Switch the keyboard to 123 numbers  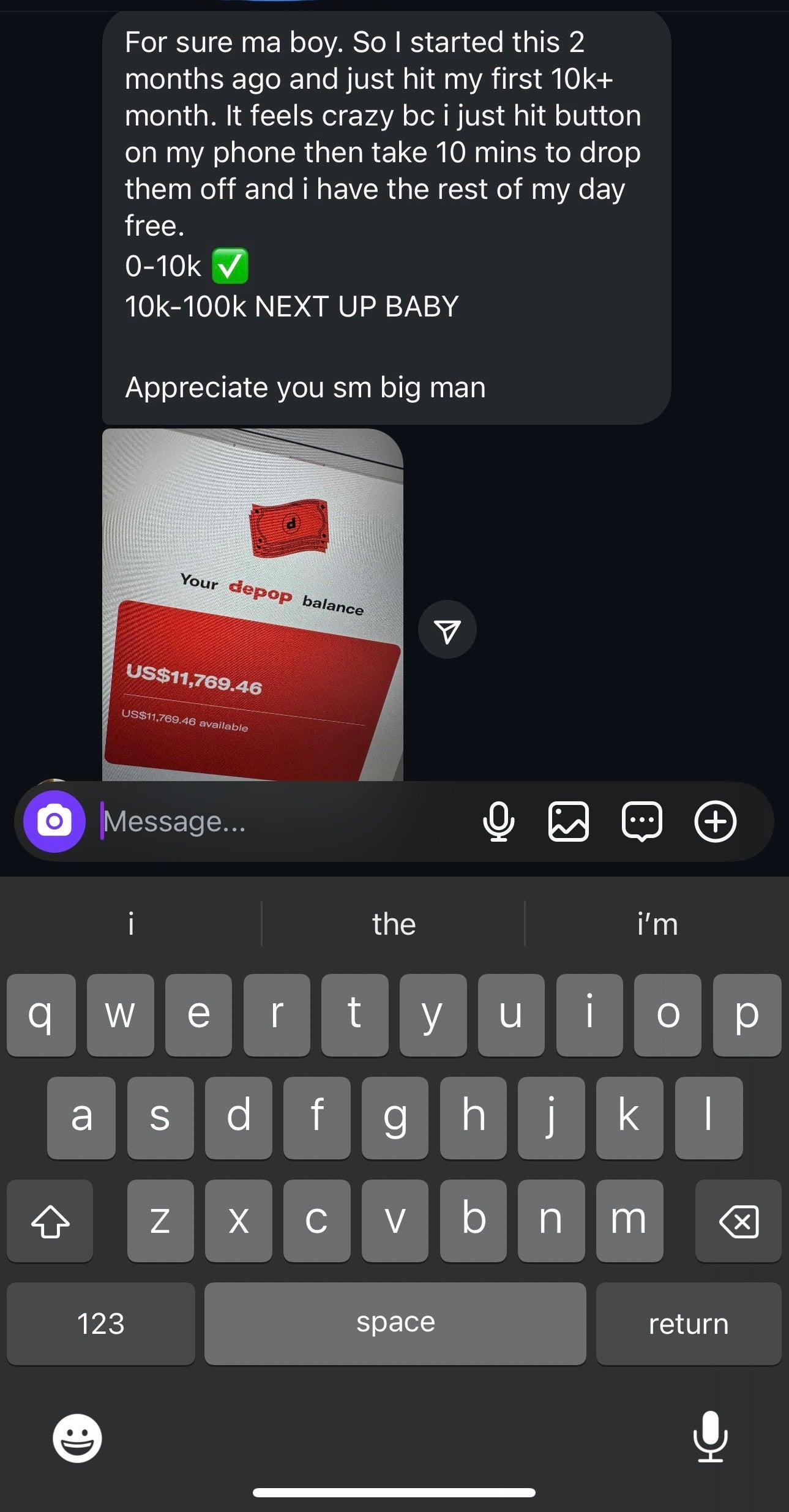pyautogui.click(x=101, y=1323)
